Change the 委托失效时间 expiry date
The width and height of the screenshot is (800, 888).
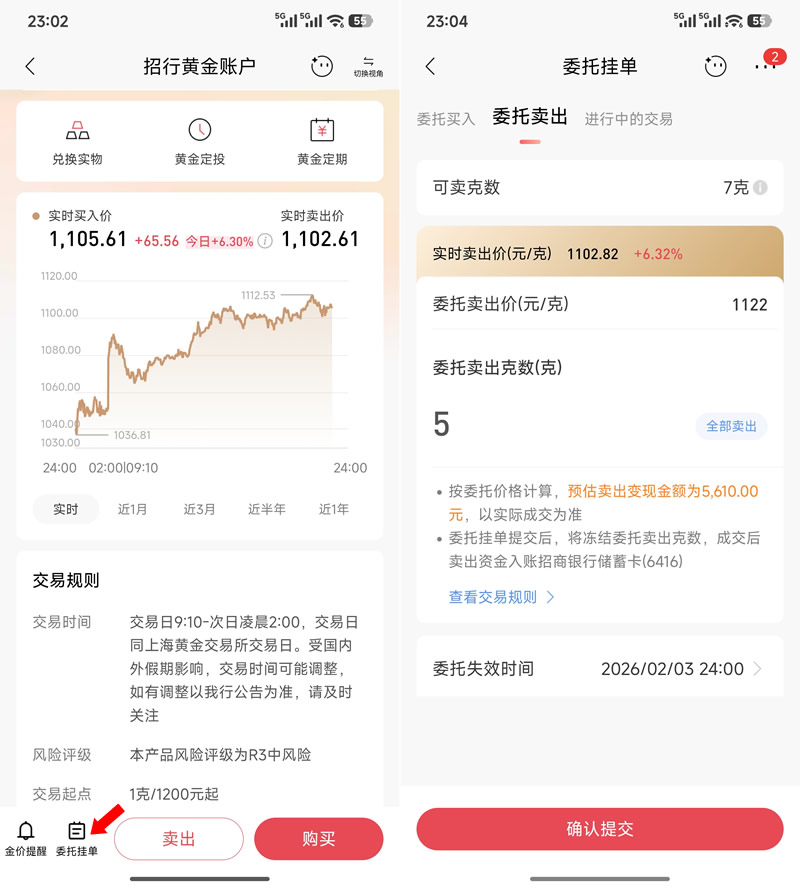tap(680, 669)
